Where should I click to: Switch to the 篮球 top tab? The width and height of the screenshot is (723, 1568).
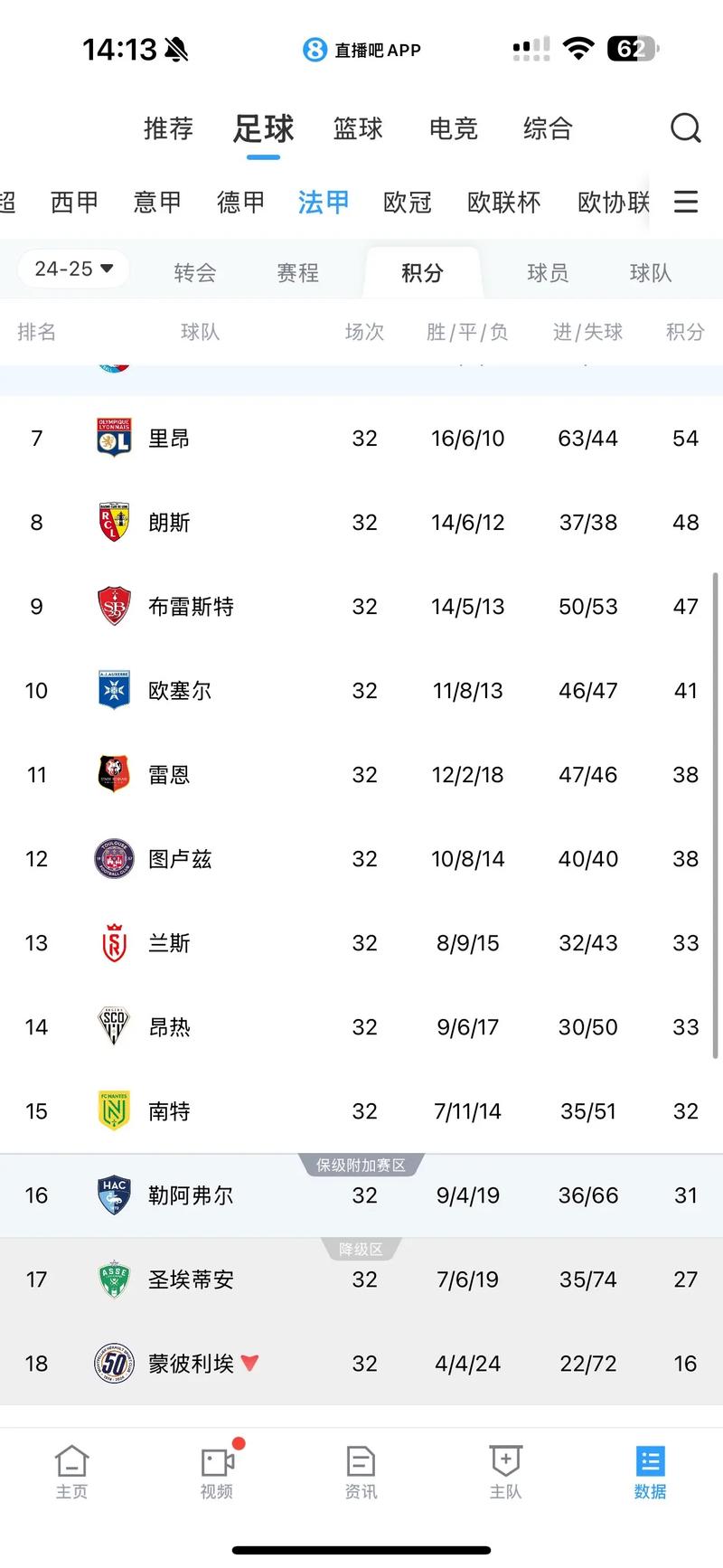(358, 128)
